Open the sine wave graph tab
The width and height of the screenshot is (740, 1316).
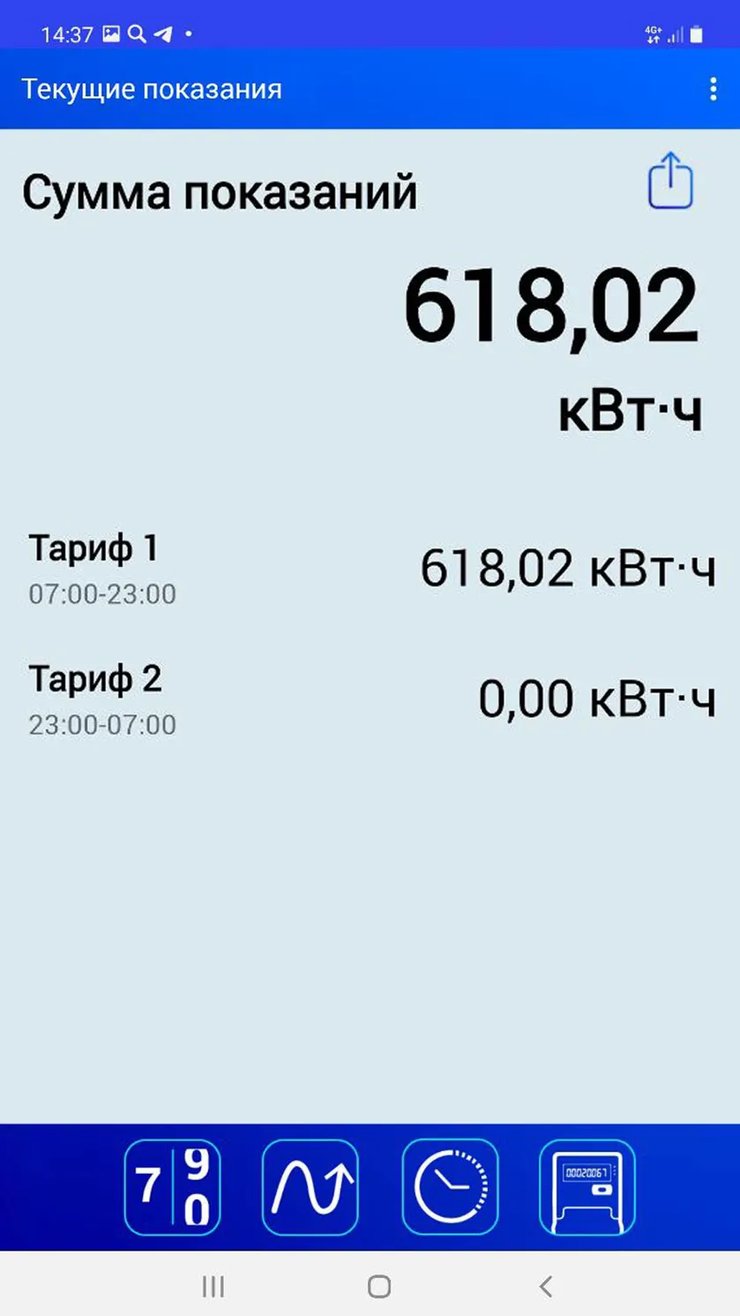[x=310, y=1187]
